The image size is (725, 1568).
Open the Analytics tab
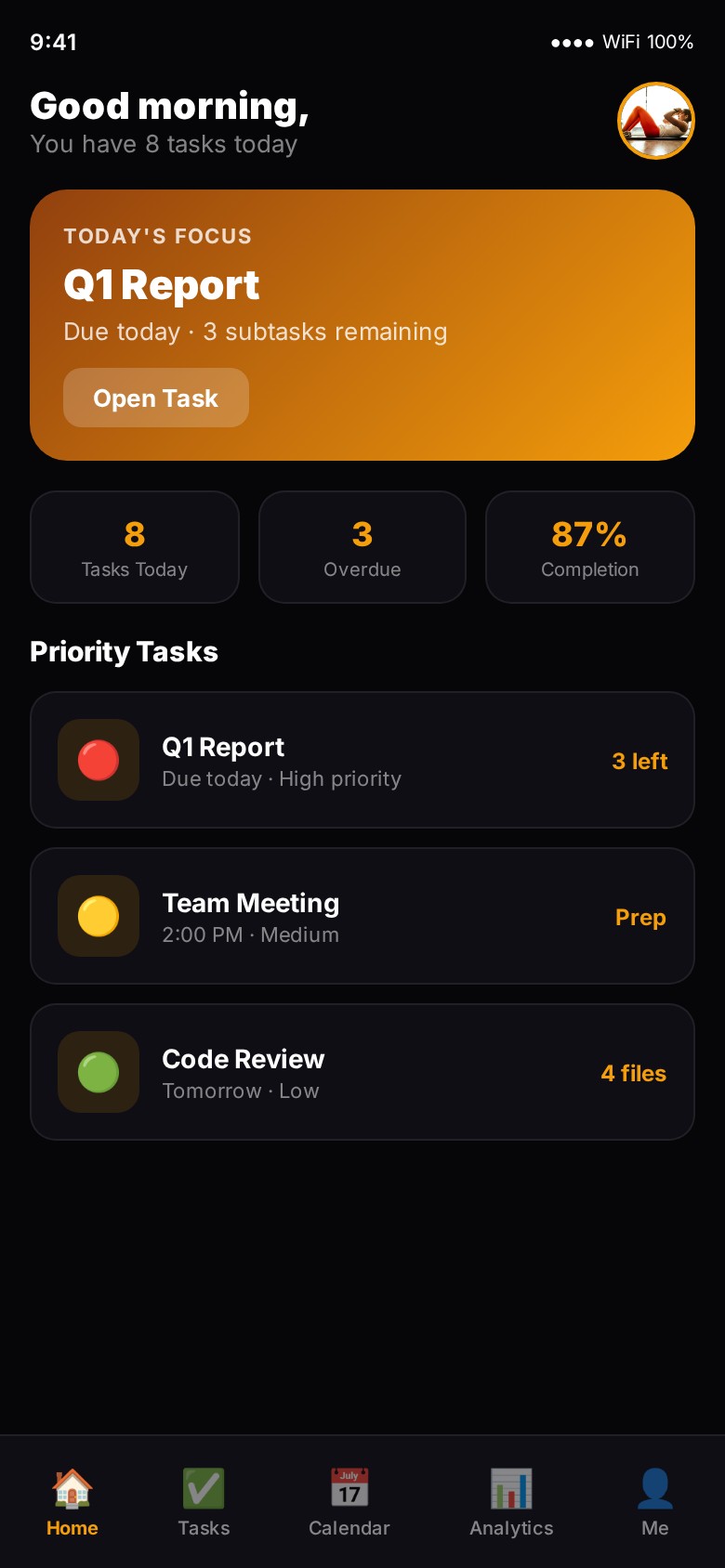(511, 1502)
